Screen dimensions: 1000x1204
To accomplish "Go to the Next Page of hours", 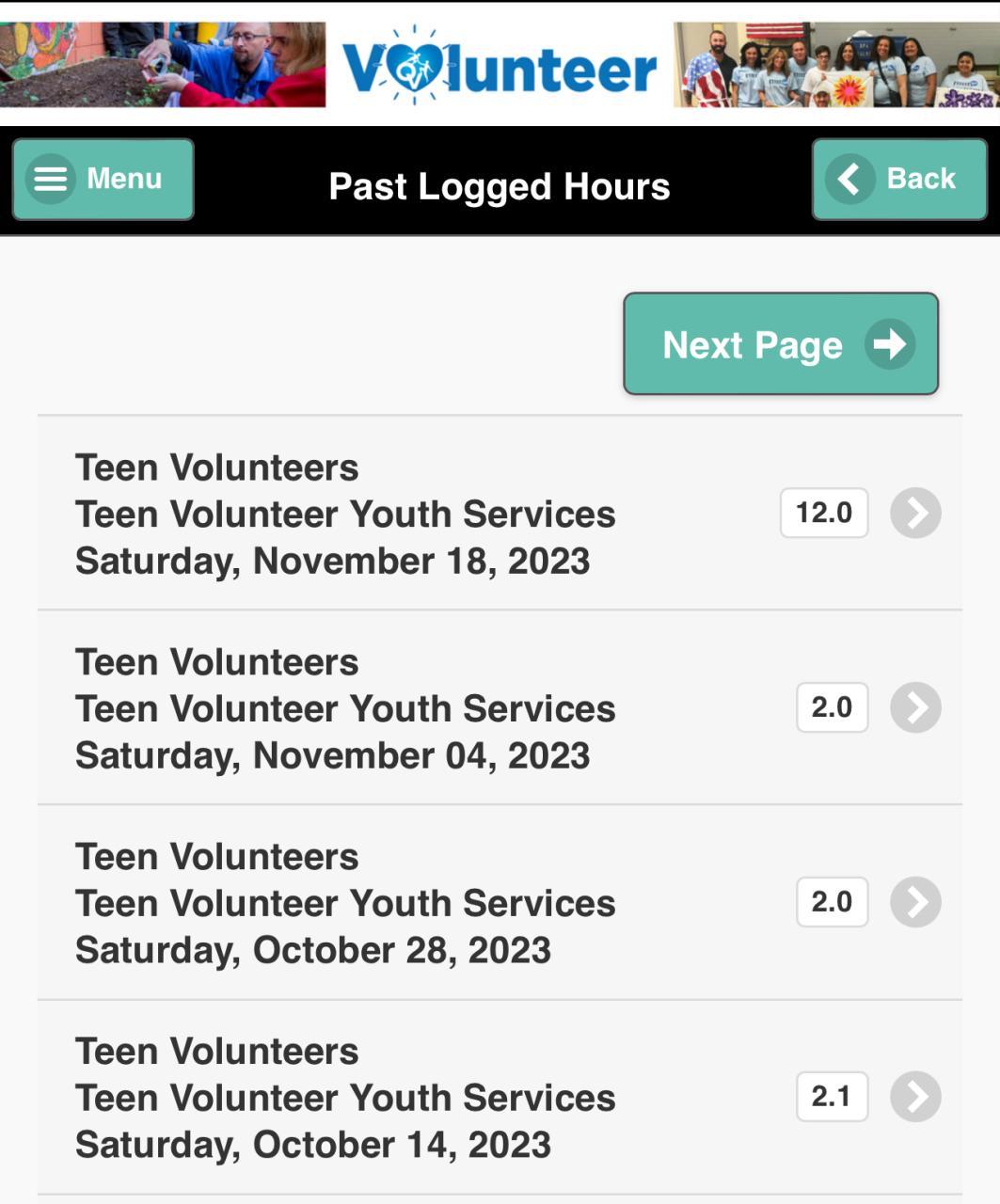I will pyautogui.click(x=780, y=344).
